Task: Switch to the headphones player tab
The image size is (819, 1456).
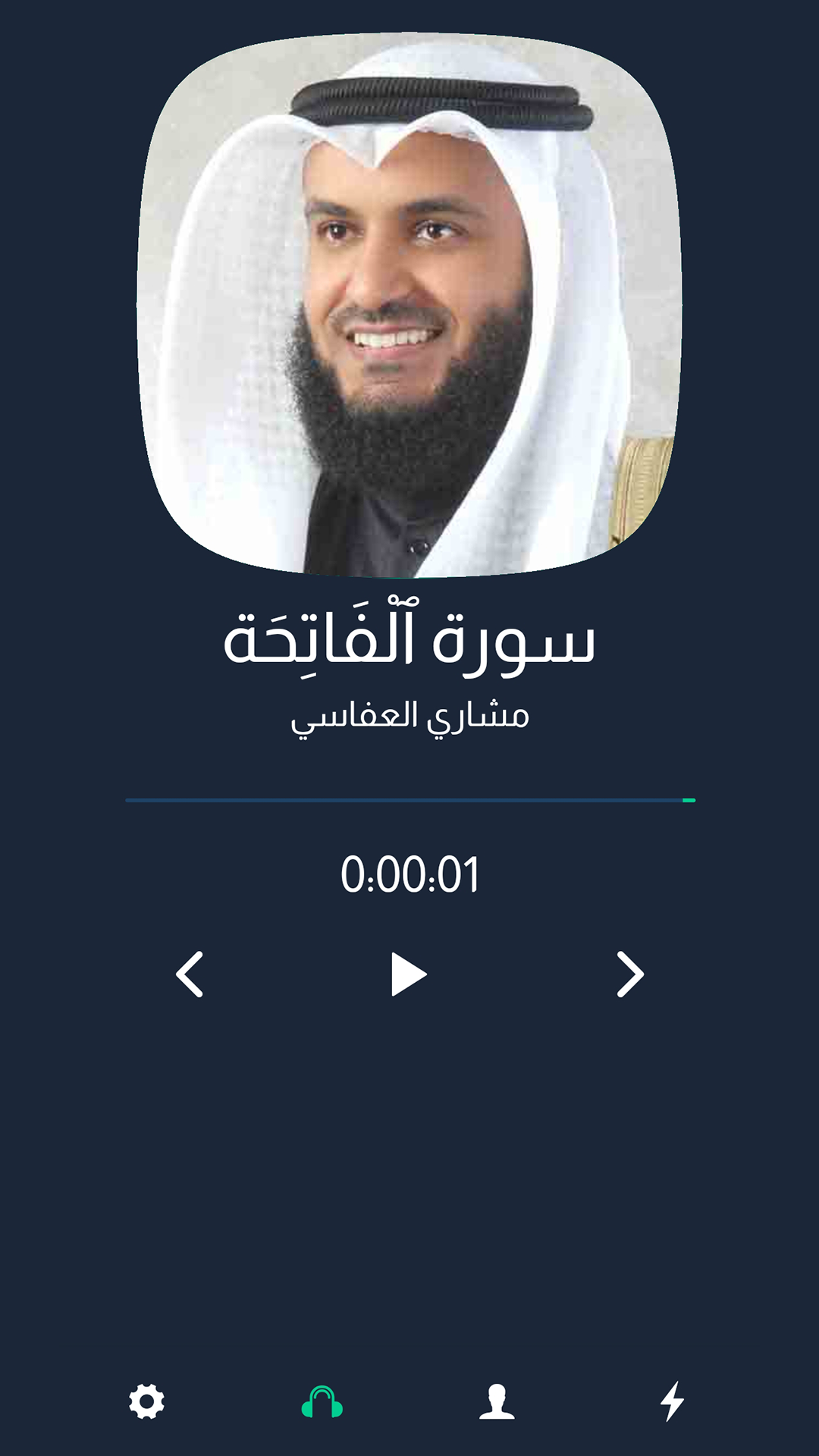Action: click(x=322, y=1401)
